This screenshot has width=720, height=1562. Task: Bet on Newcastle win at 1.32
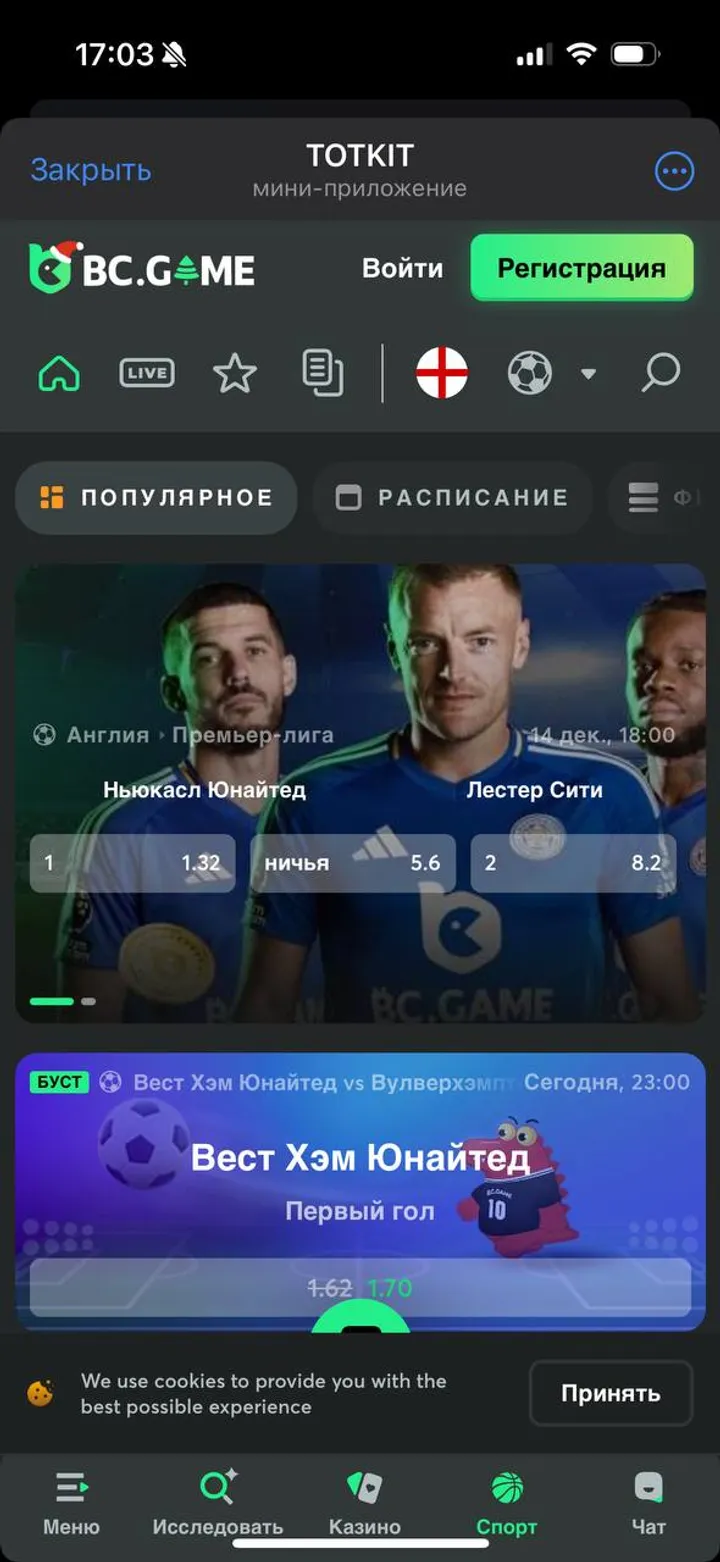click(x=133, y=863)
